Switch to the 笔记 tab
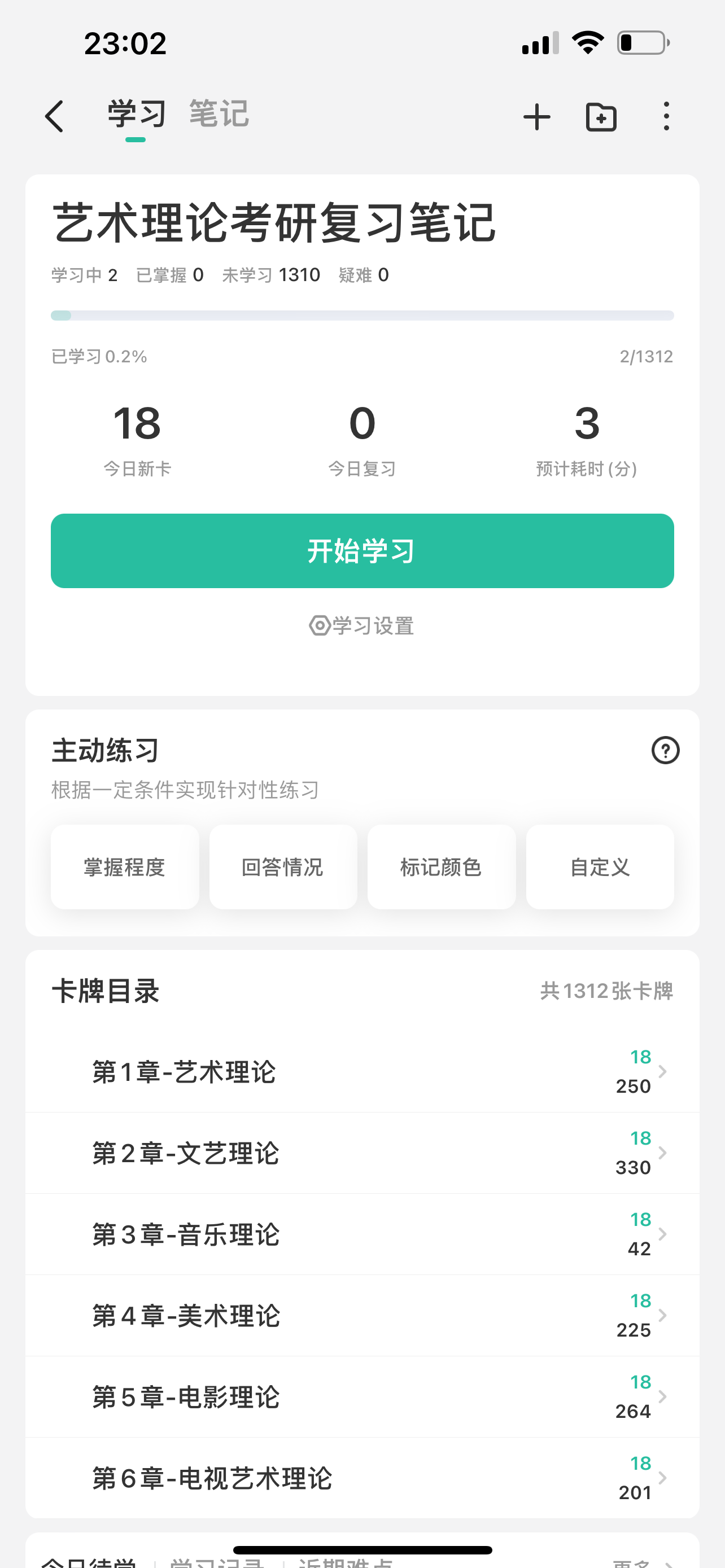The width and height of the screenshot is (725, 1568). (x=219, y=114)
